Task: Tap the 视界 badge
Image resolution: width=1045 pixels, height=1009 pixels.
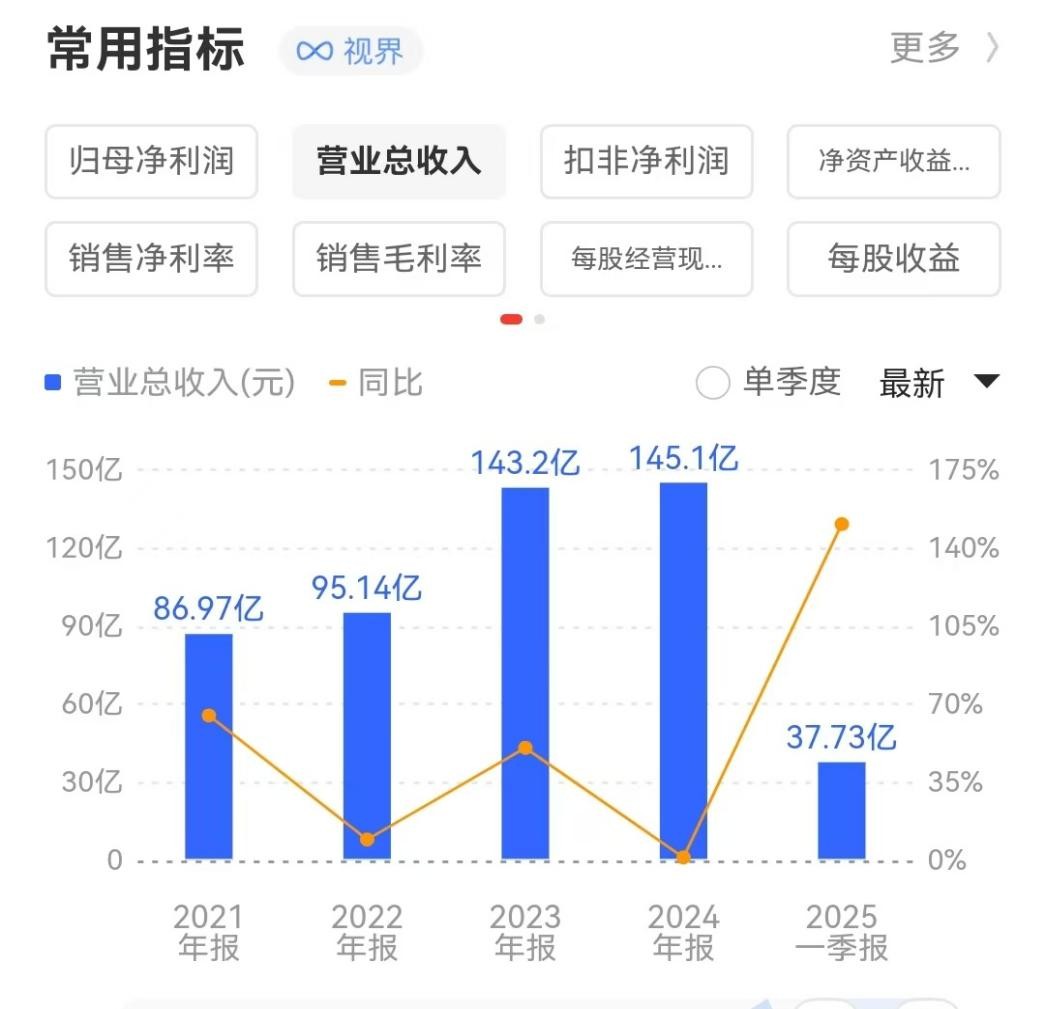Action: tap(351, 51)
